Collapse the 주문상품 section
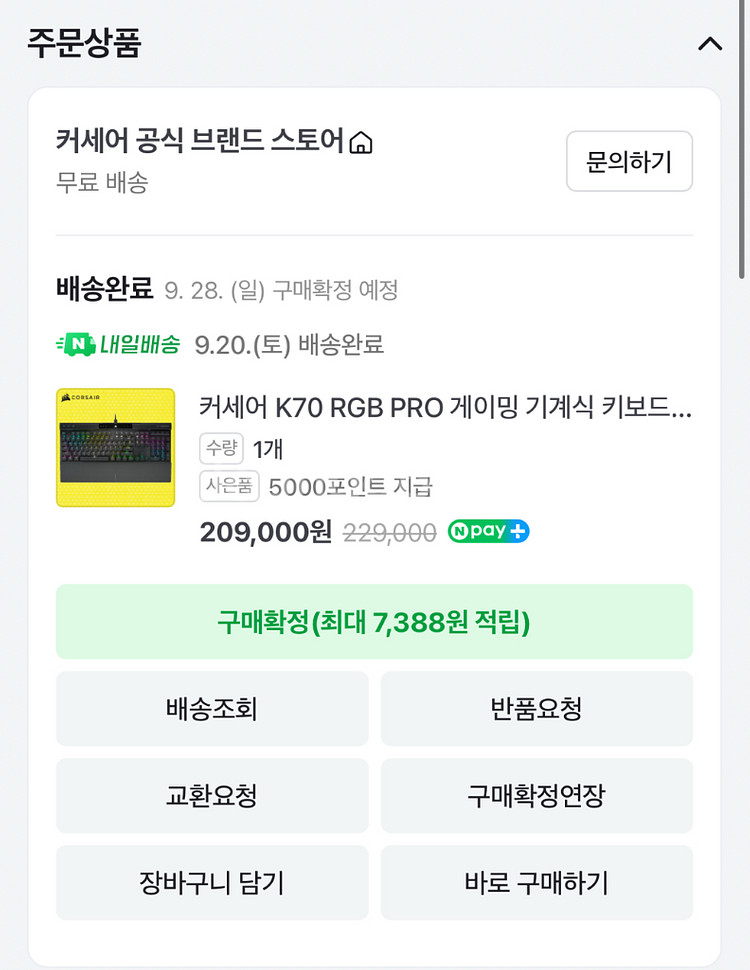The image size is (750, 970). [x=709, y=44]
